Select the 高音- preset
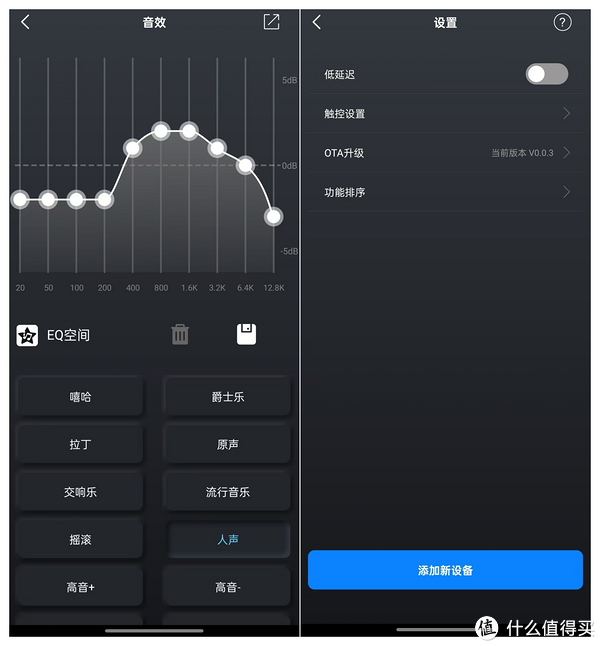This screenshot has width=600, height=646. (227, 587)
